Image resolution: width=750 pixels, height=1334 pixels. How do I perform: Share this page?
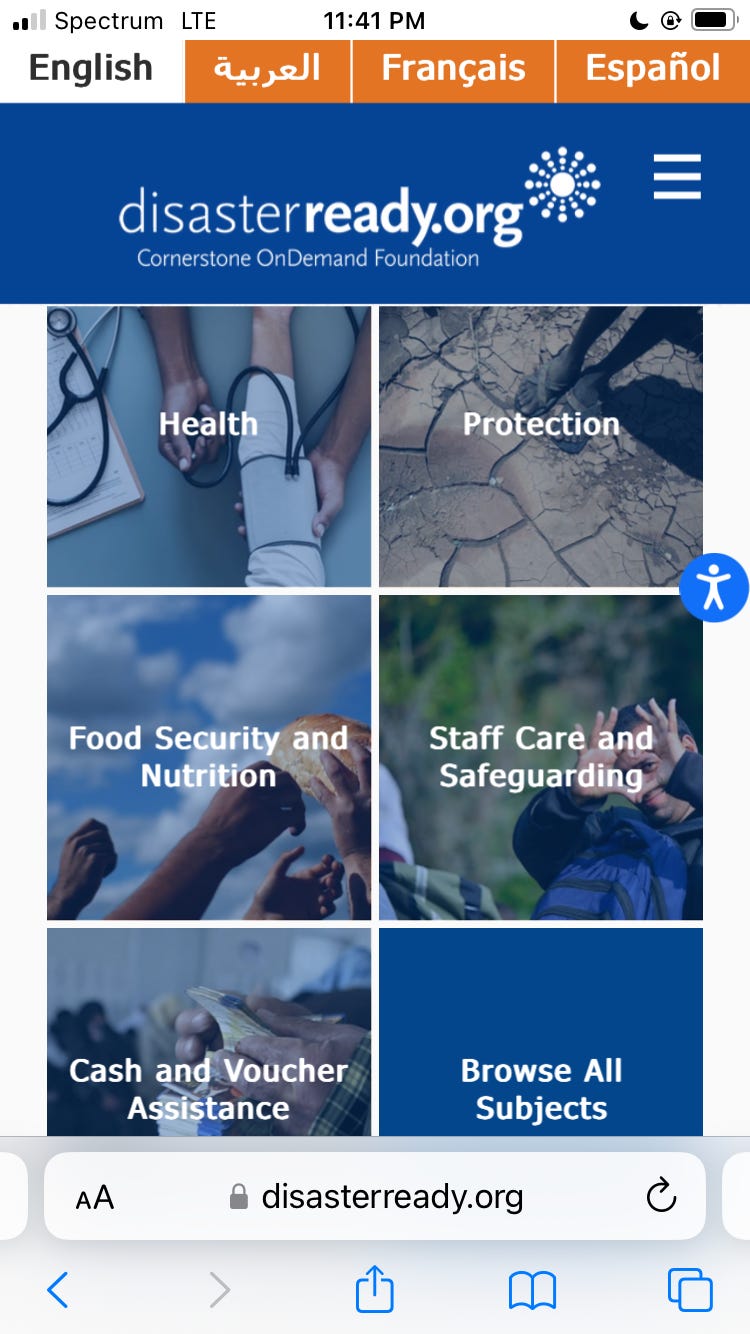point(375,1289)
